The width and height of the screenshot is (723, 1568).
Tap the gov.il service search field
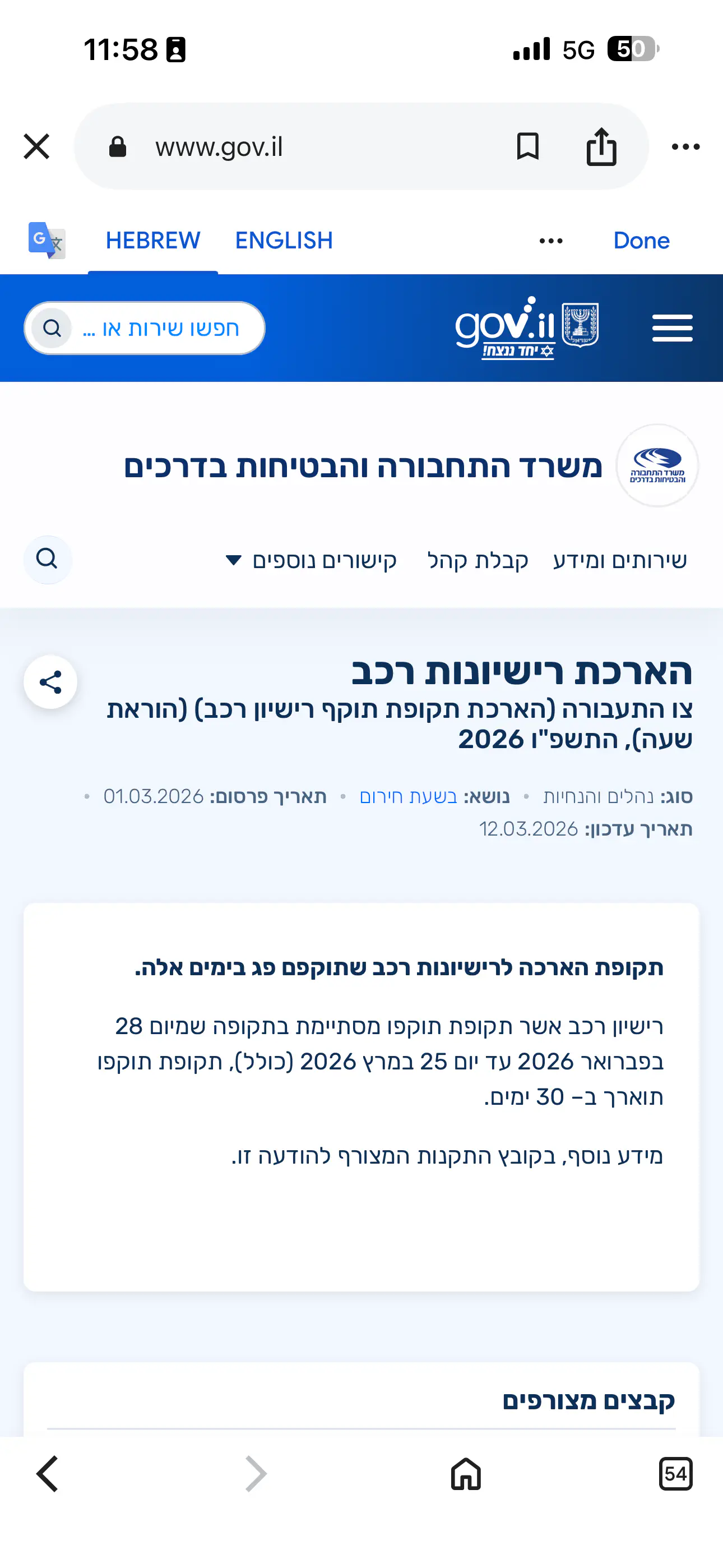(x=159, y=328)
